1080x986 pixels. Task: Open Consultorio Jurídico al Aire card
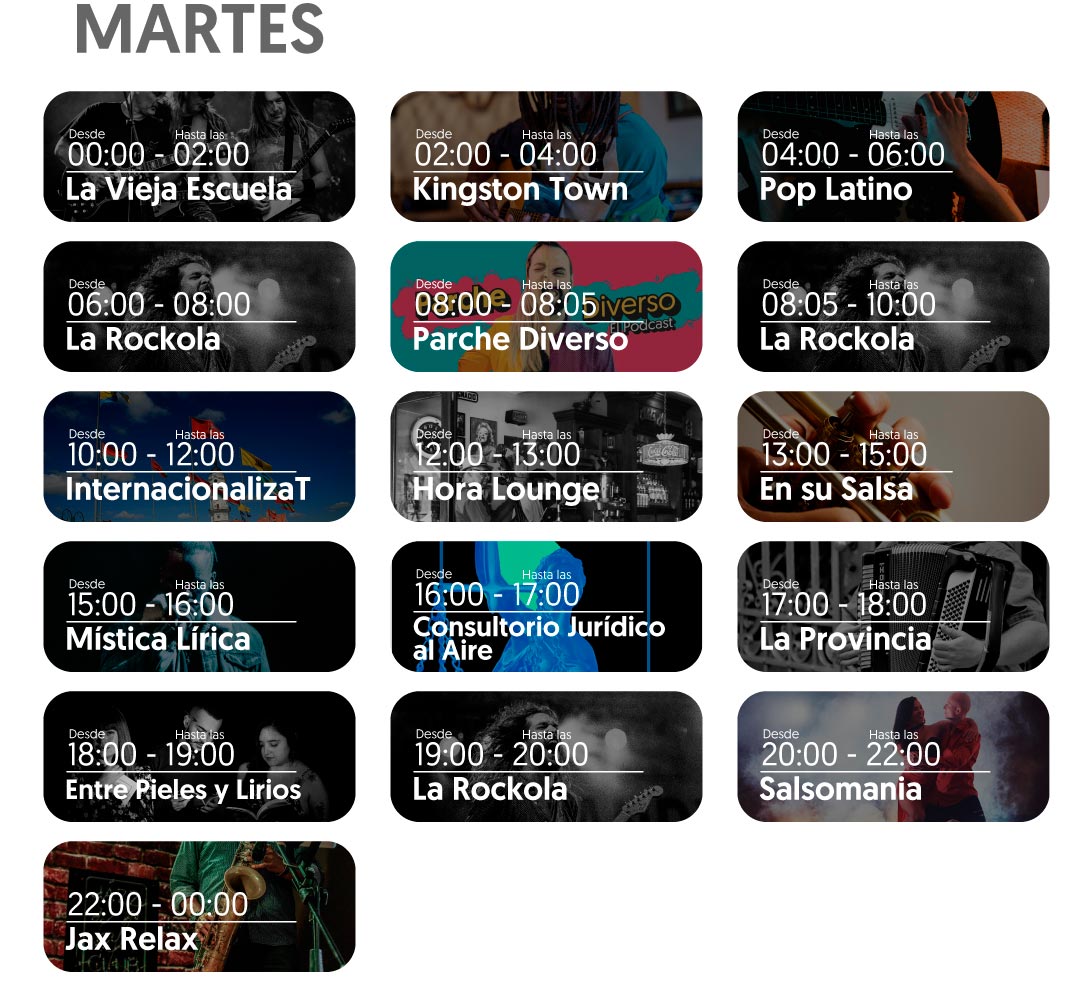point(546,607)
